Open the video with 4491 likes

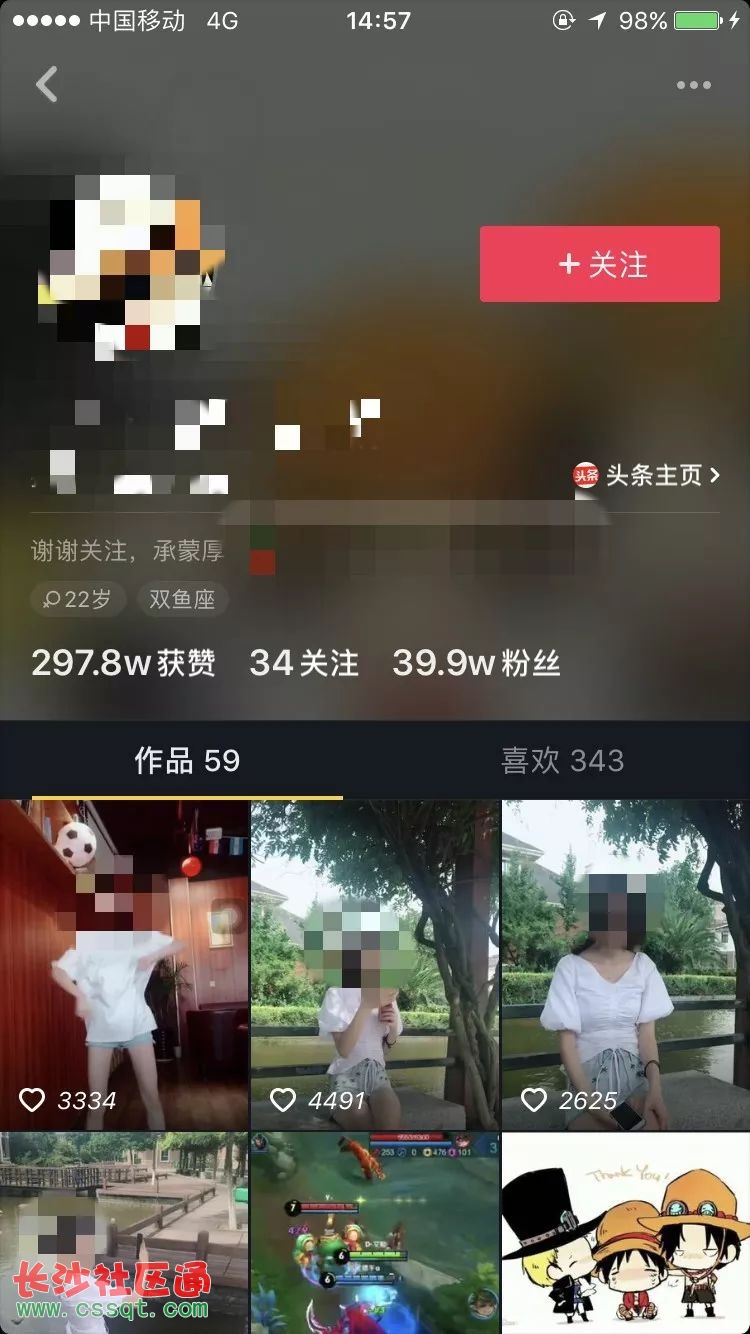[375, 965]
